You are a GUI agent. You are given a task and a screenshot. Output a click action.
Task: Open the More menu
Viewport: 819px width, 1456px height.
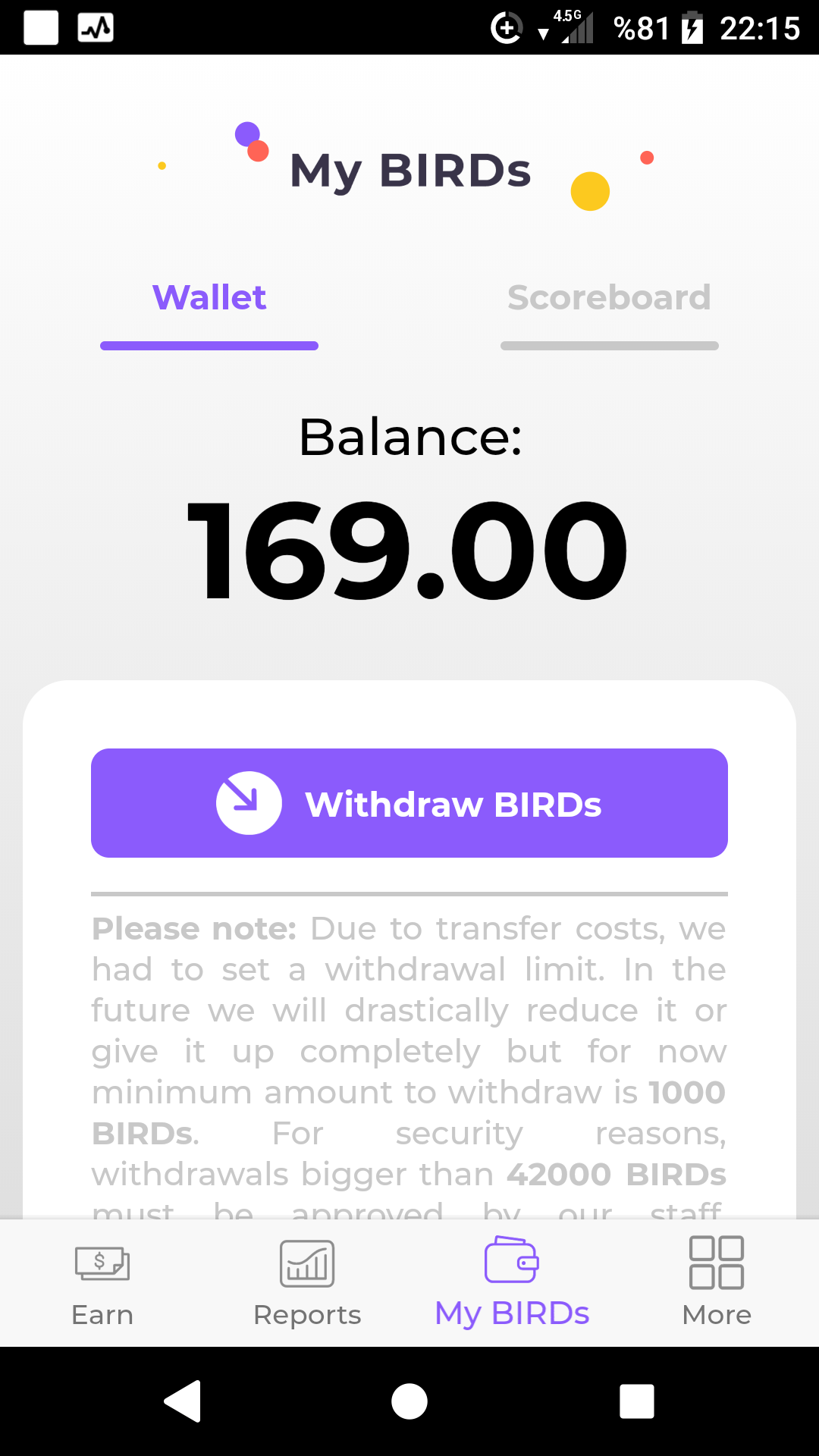click(x=717, y=1282)
